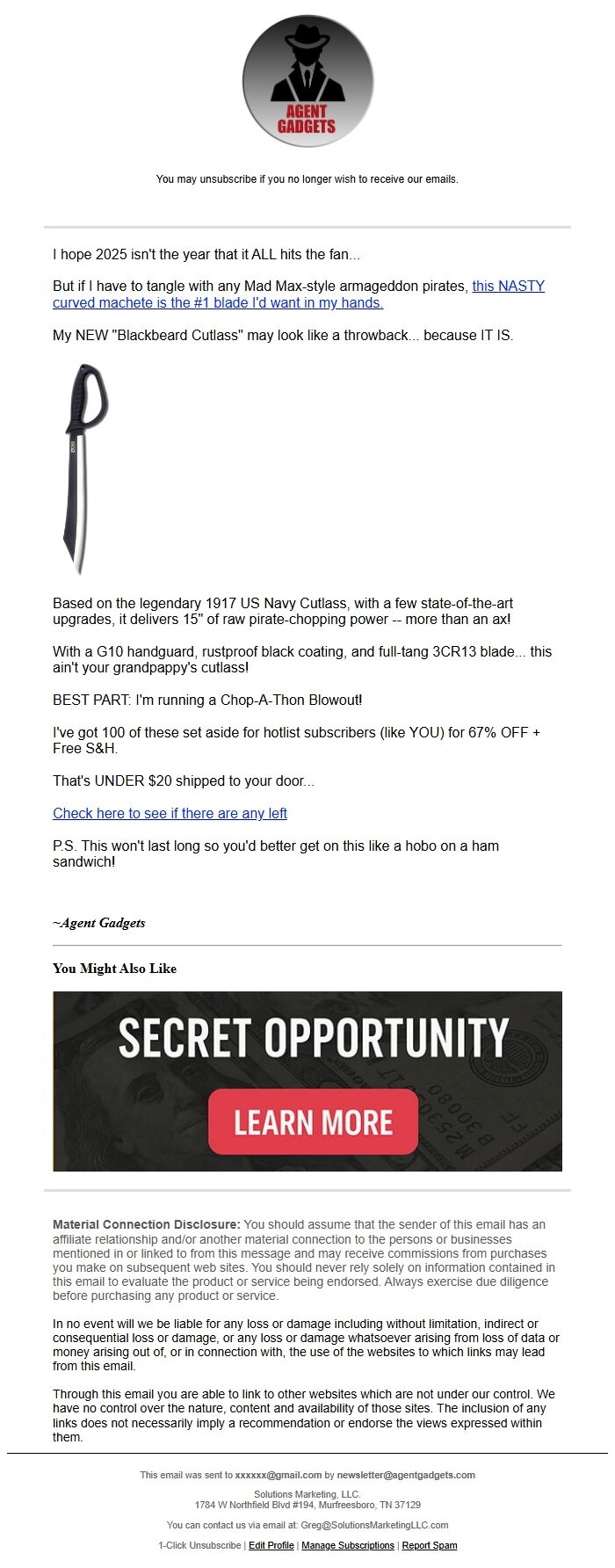Report this email via Report Spam
The width and height of the screenshot is (615, 1568).
(430, 1545)
